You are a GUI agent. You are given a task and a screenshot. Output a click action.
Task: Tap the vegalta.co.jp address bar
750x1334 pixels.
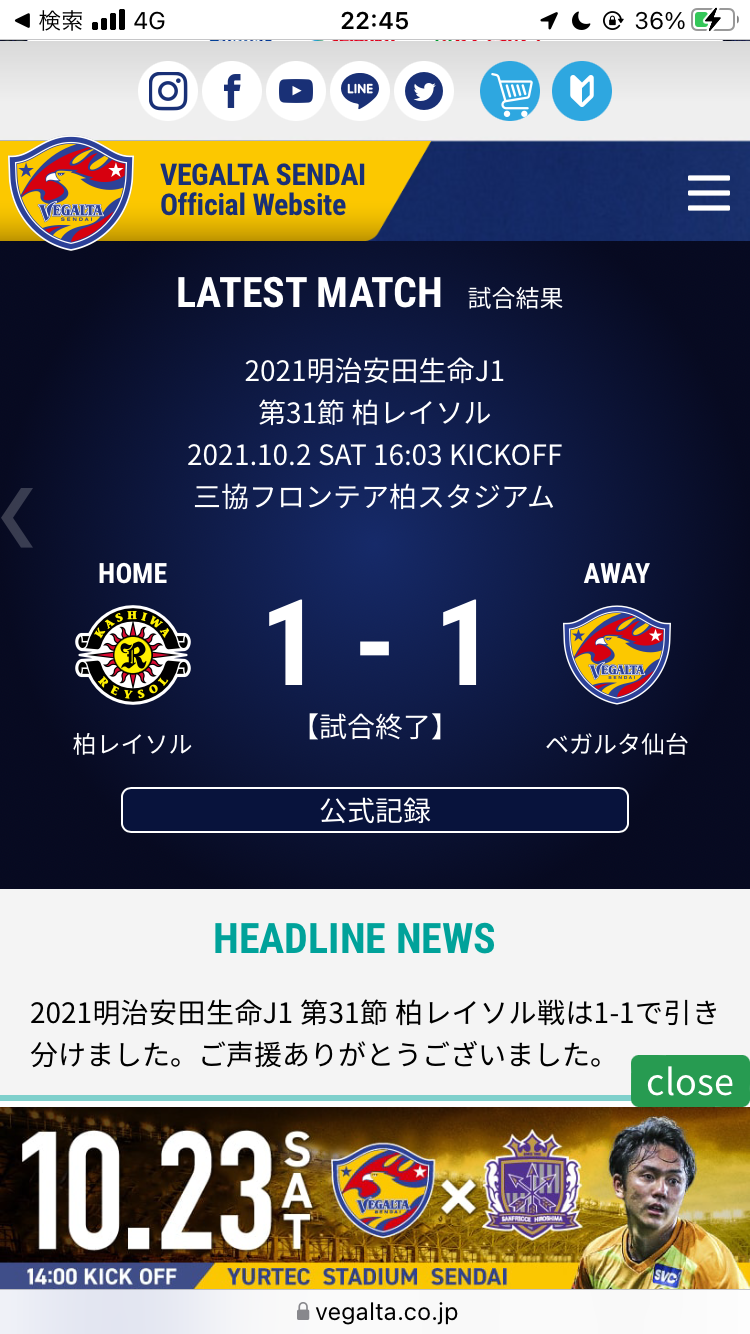click(375, 1311)
